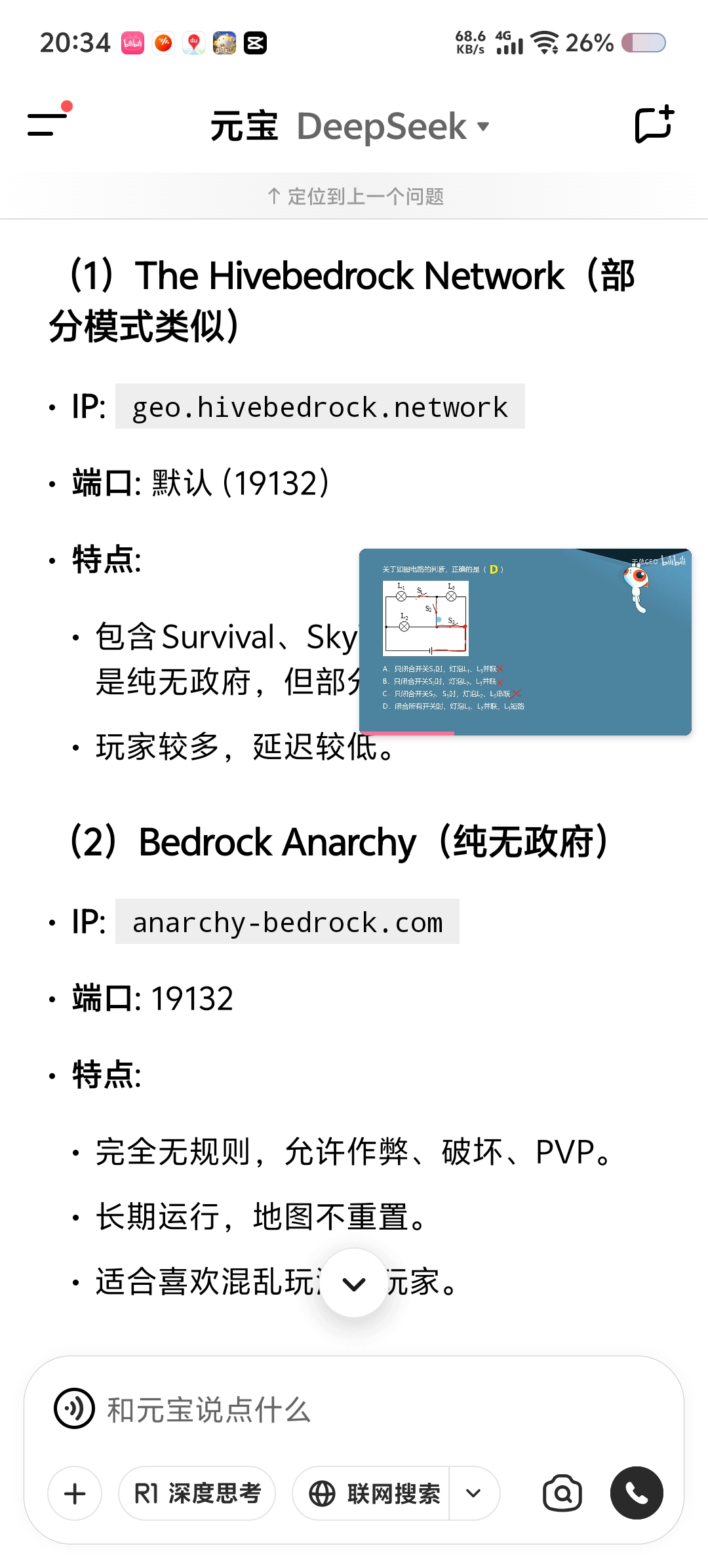
Task: Open the floating bilibili video window
Action: coord(525,642)
